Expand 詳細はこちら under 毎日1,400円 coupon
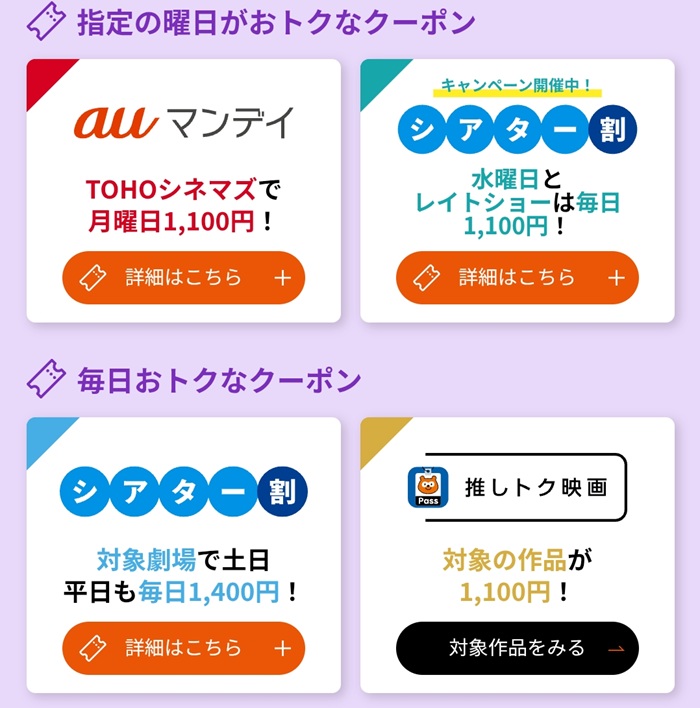Image resolution: width=700 pixels, height=708 pixels. [183, 648]
